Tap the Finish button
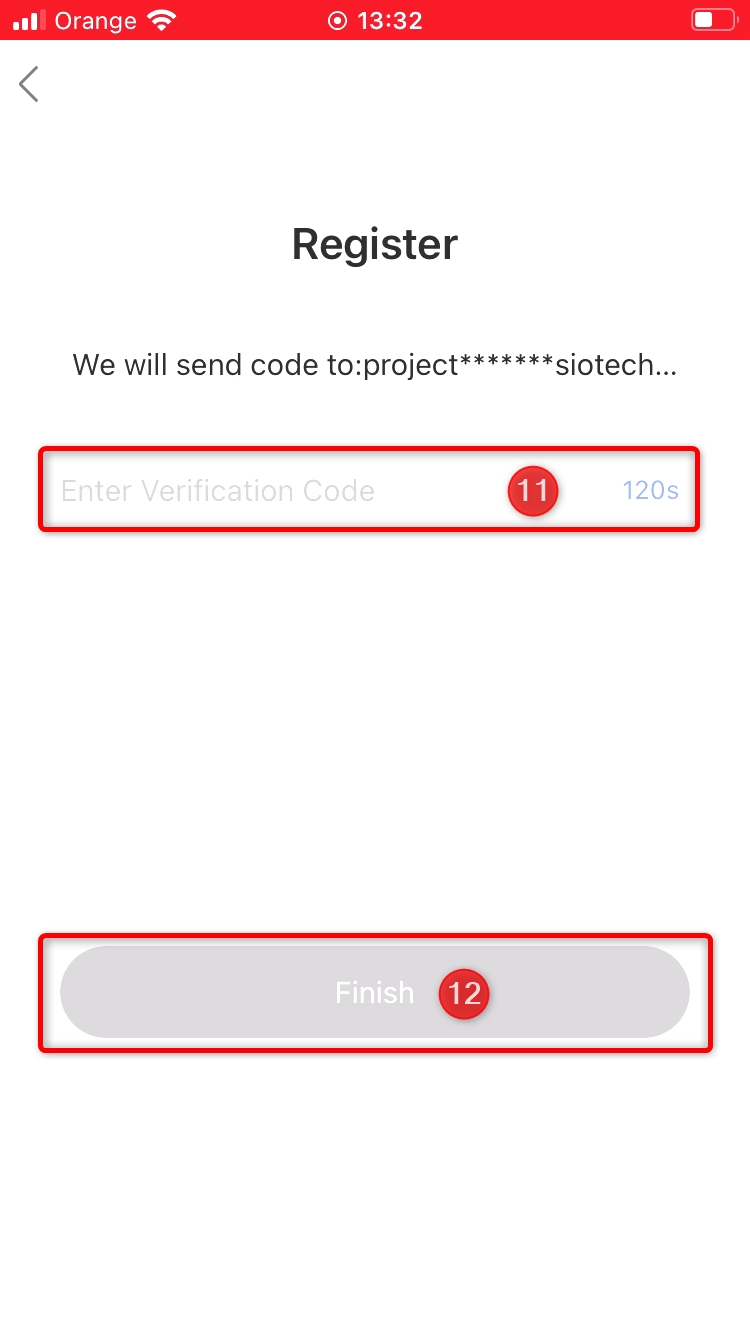 [x=375, y=992]
